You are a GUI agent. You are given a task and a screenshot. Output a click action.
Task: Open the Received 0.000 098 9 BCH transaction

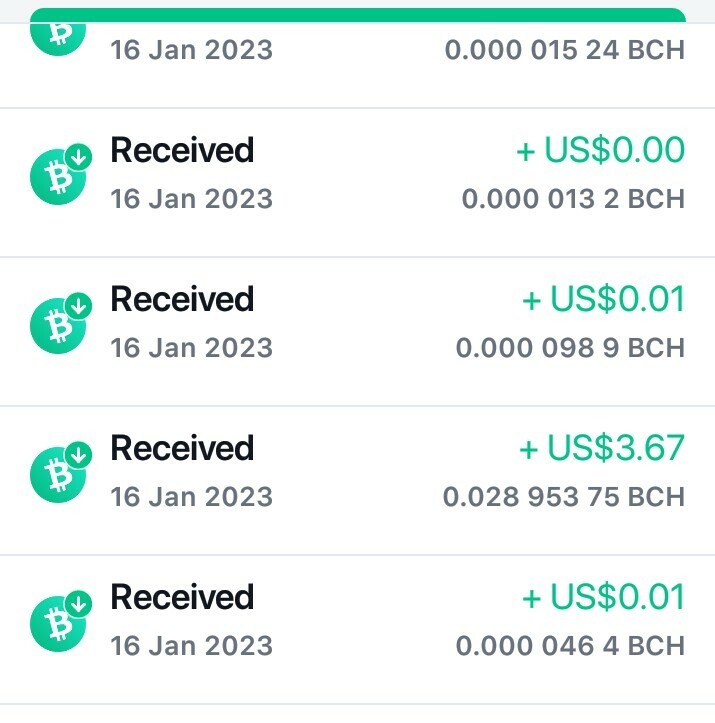357,324
